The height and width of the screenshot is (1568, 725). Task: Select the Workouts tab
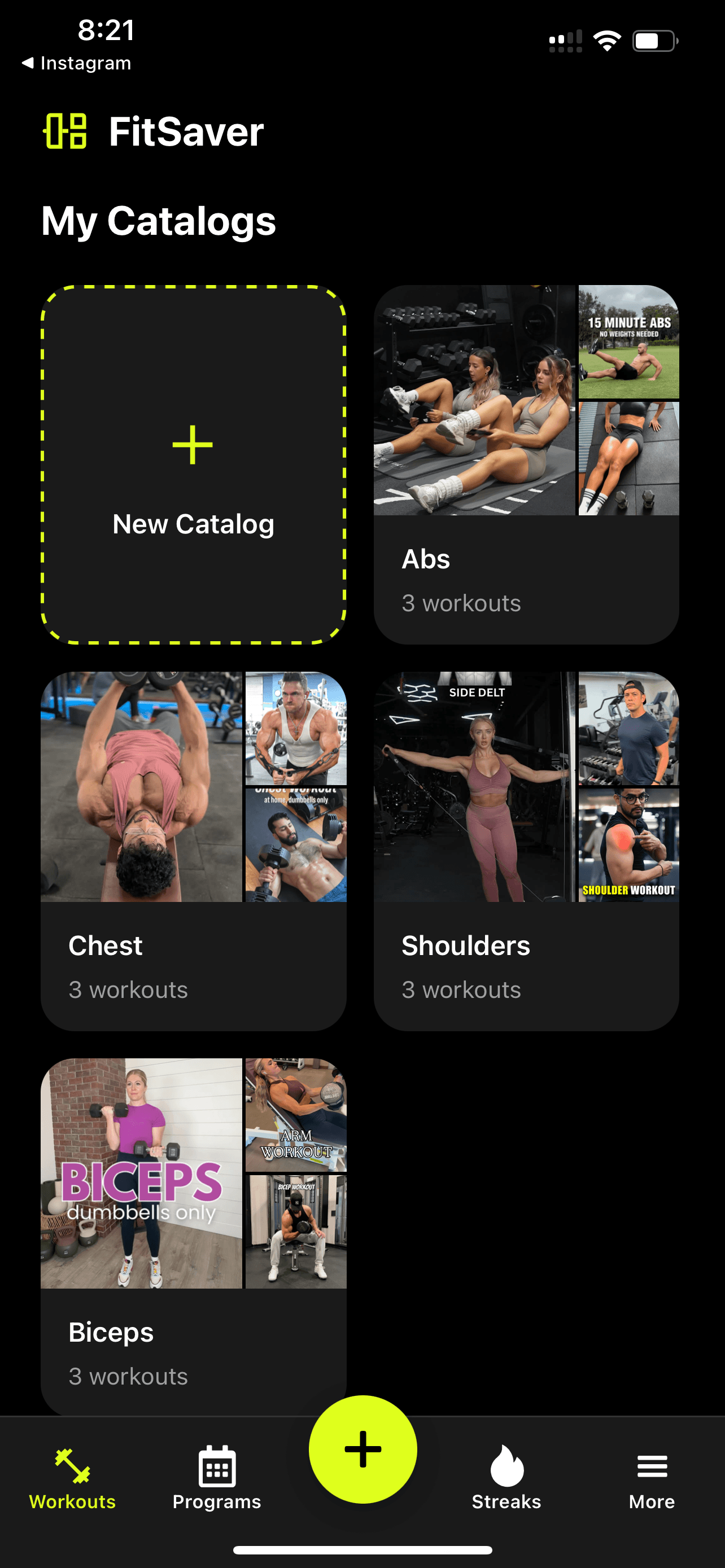coord(72,1478)
